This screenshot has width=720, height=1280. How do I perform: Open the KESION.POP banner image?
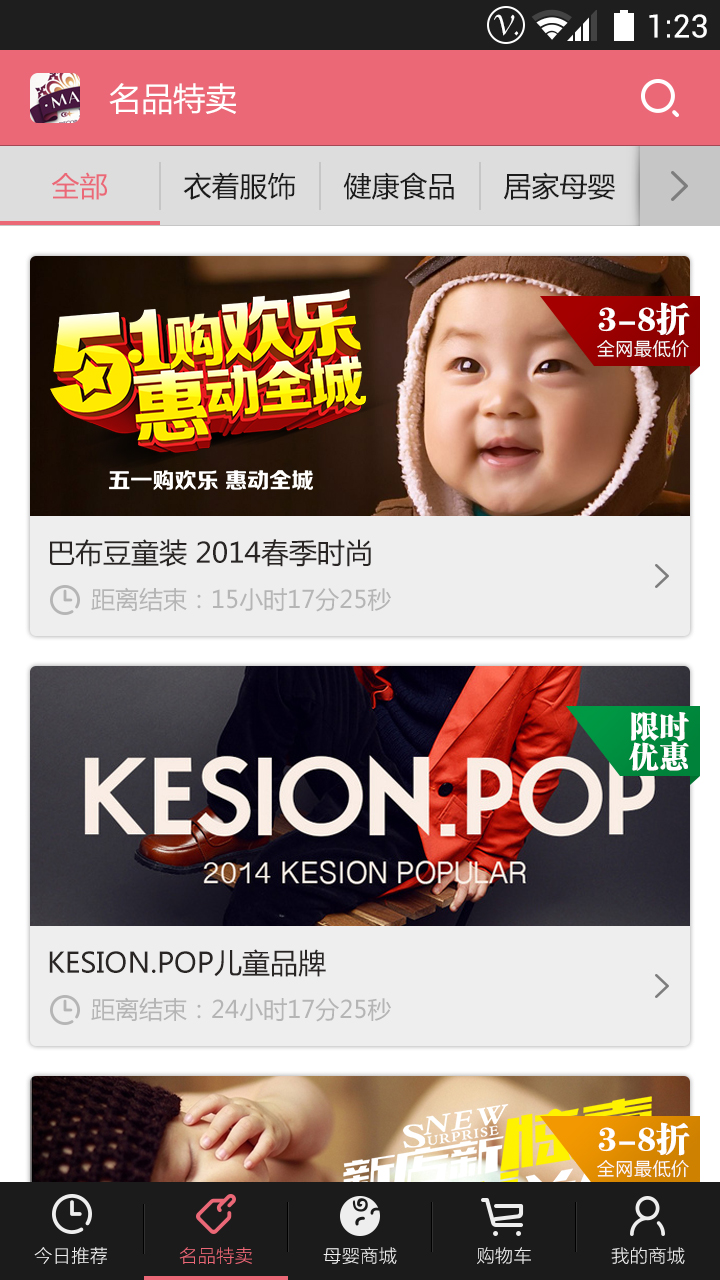click(x=359, y=796)
